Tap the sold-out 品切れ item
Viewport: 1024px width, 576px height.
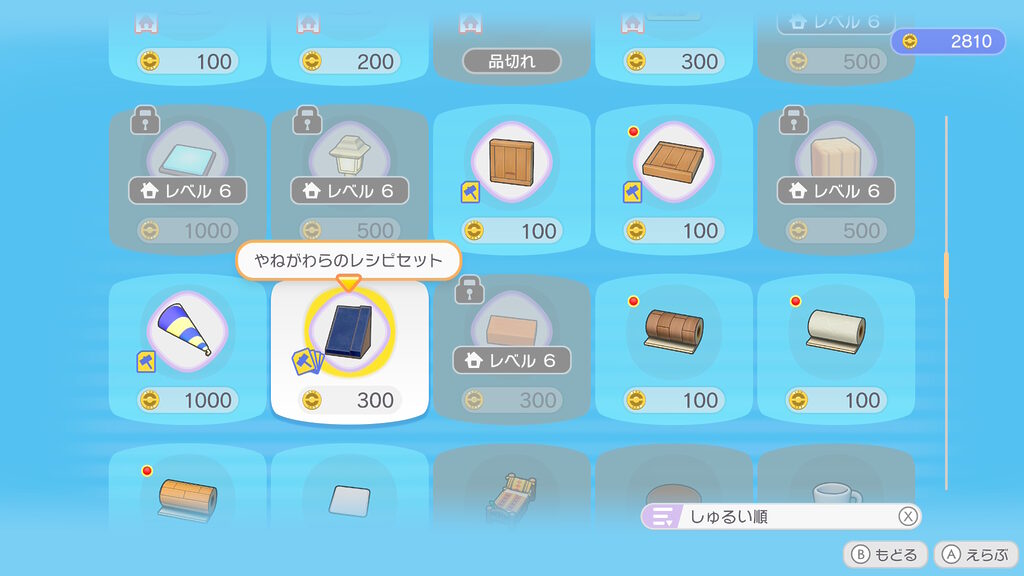[x=512, y=45]
